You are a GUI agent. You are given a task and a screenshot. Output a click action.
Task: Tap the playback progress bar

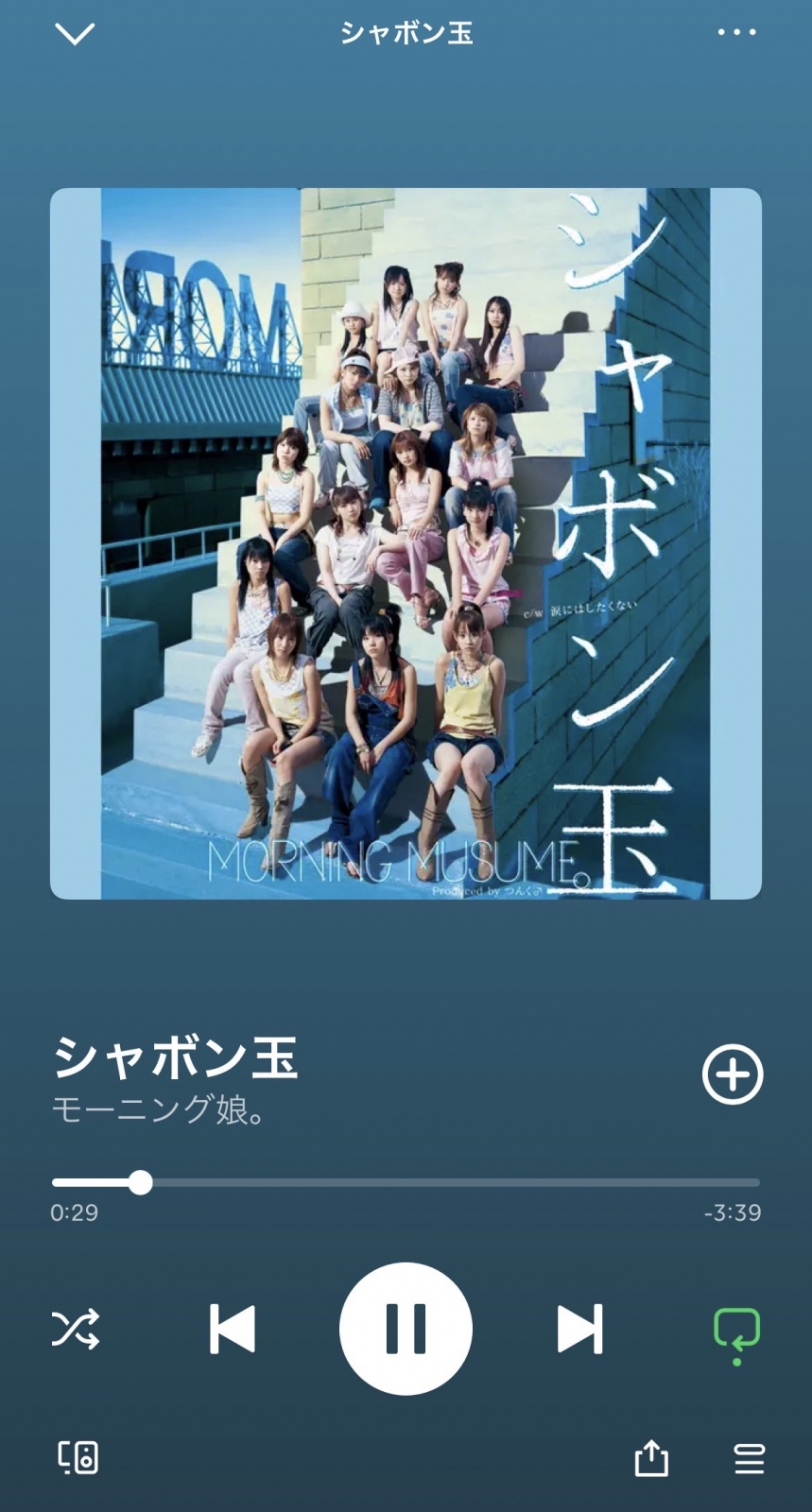click(x=406, y=1182)
